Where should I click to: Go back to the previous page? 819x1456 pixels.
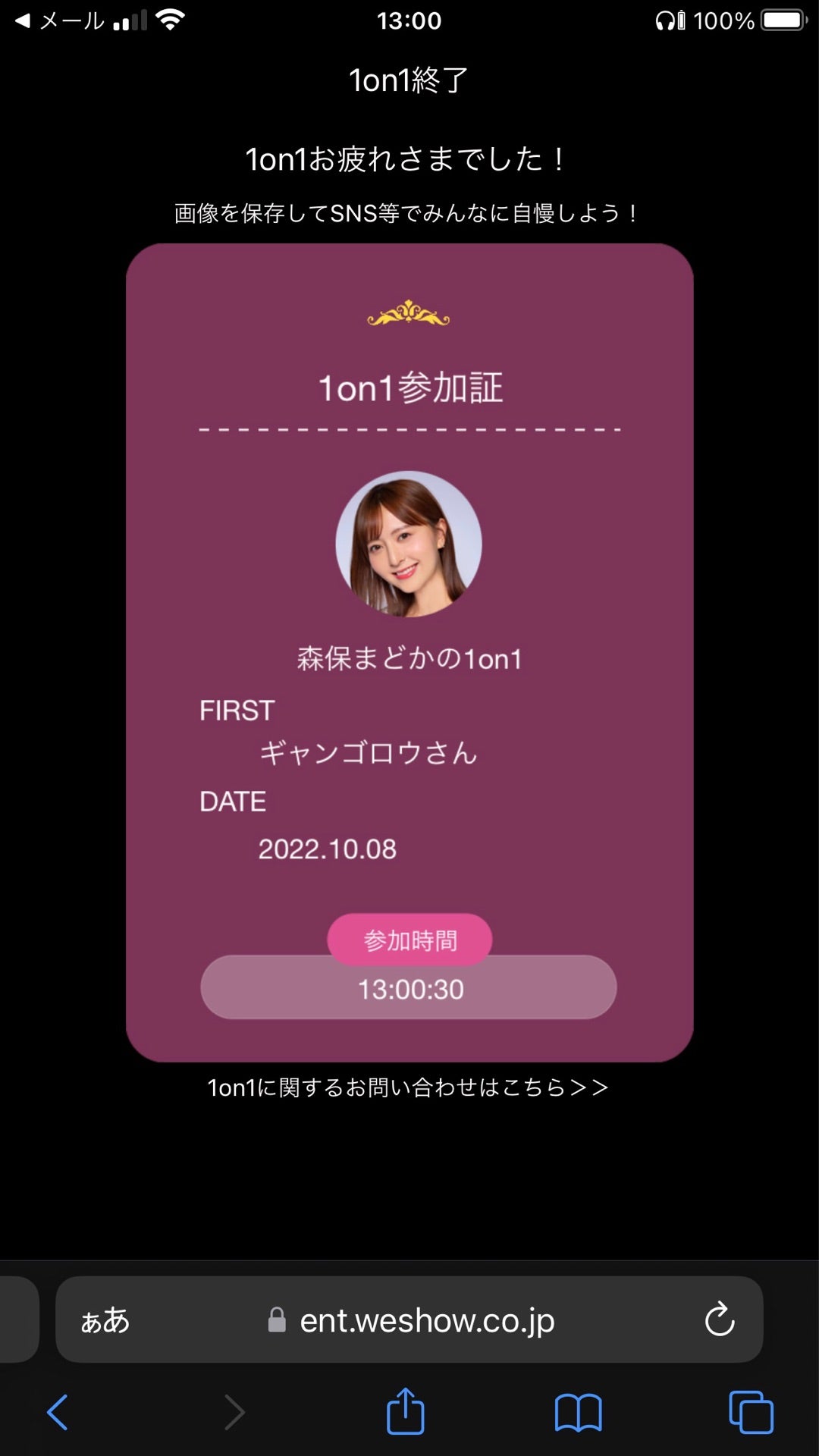click(58, 1412)
